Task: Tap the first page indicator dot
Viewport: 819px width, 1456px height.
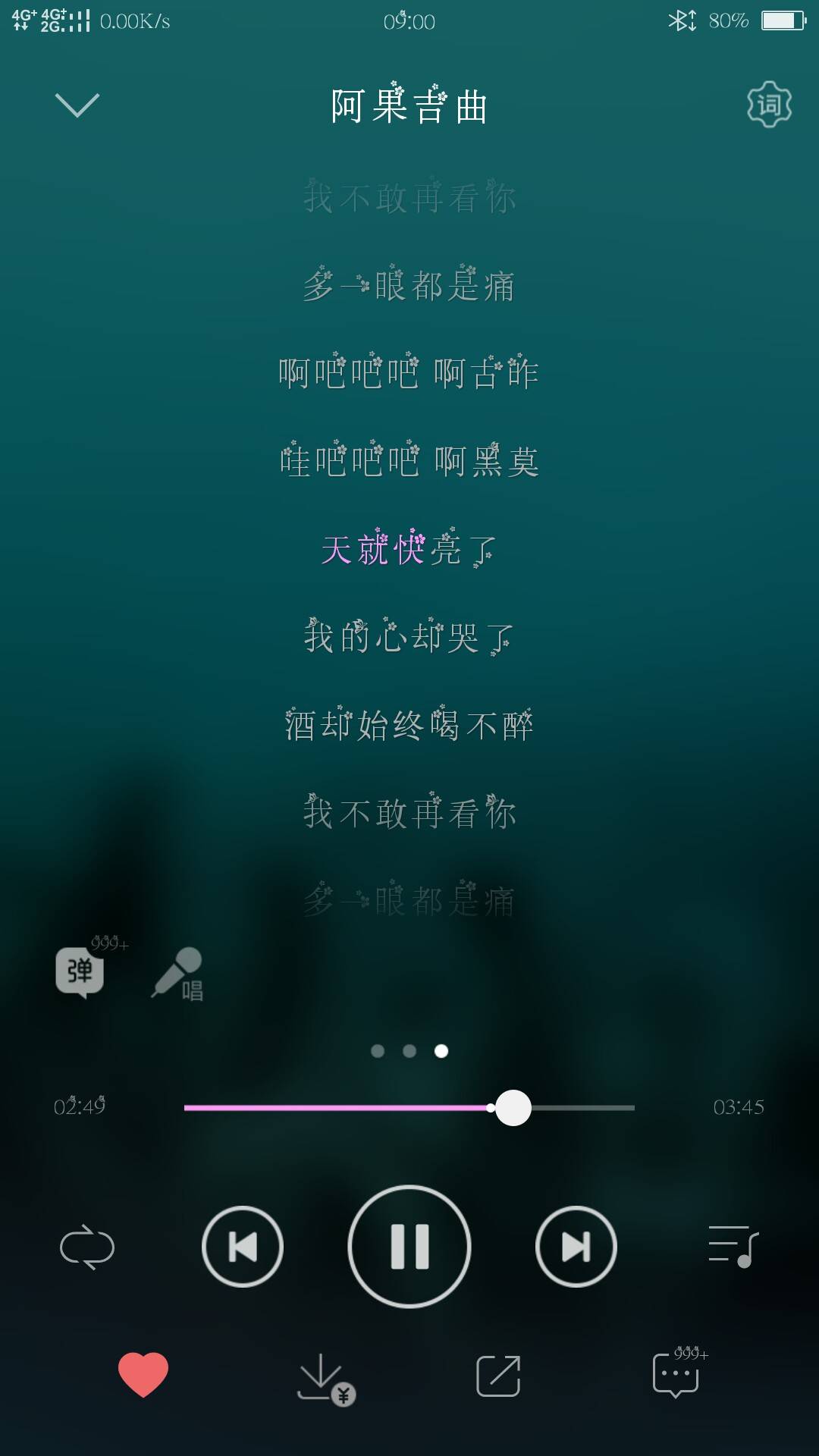Action: click(378, 1051)
